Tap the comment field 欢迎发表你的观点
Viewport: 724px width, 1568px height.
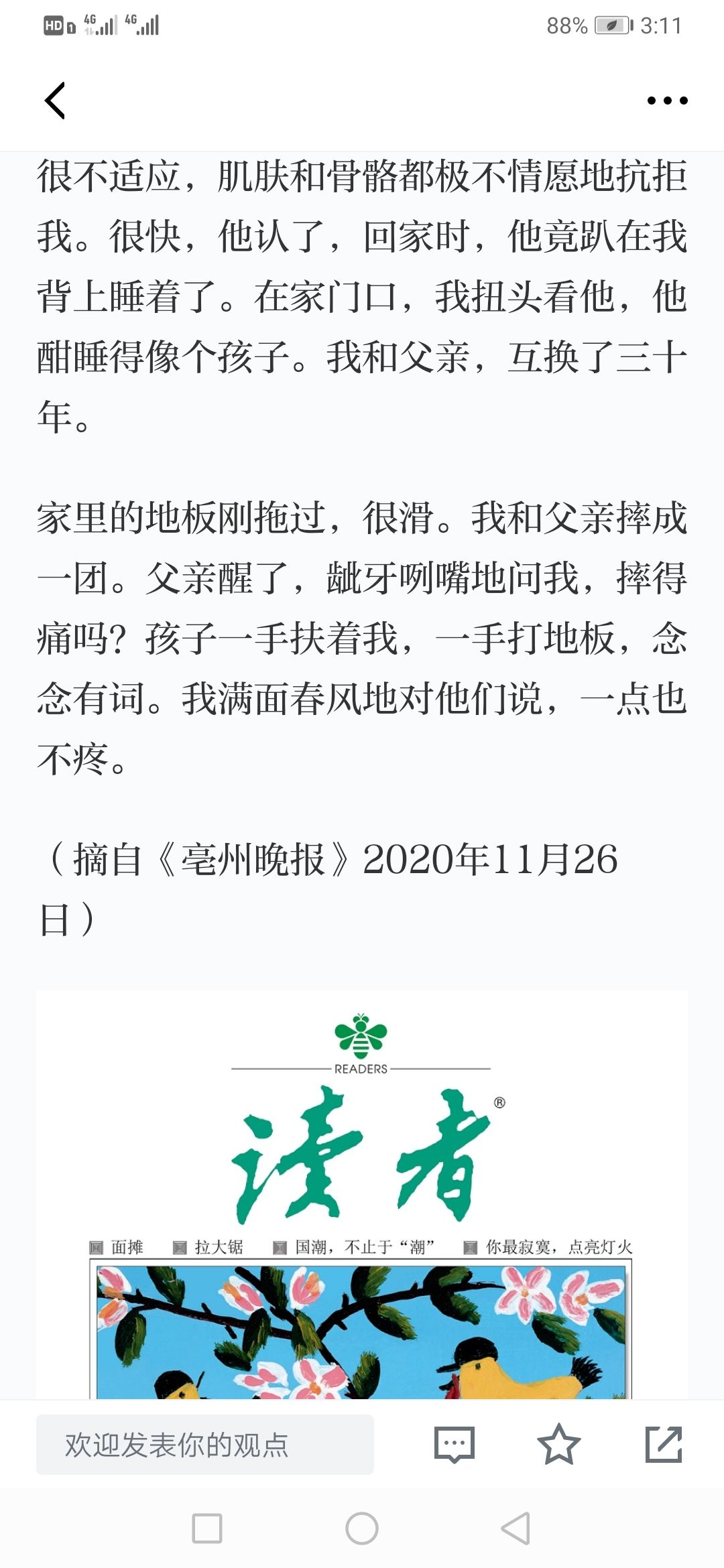tap(204, 1445)
